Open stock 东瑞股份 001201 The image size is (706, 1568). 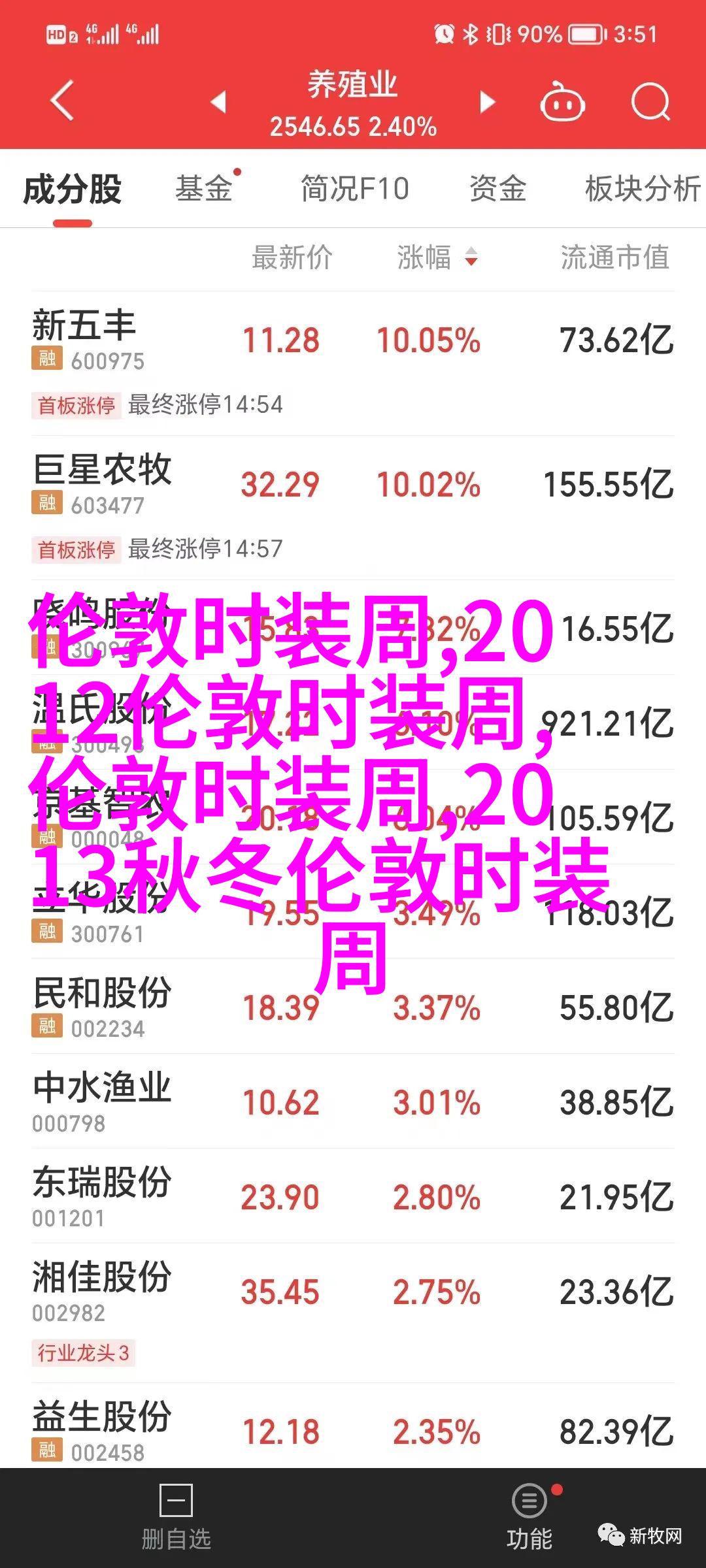(353, 1196)
